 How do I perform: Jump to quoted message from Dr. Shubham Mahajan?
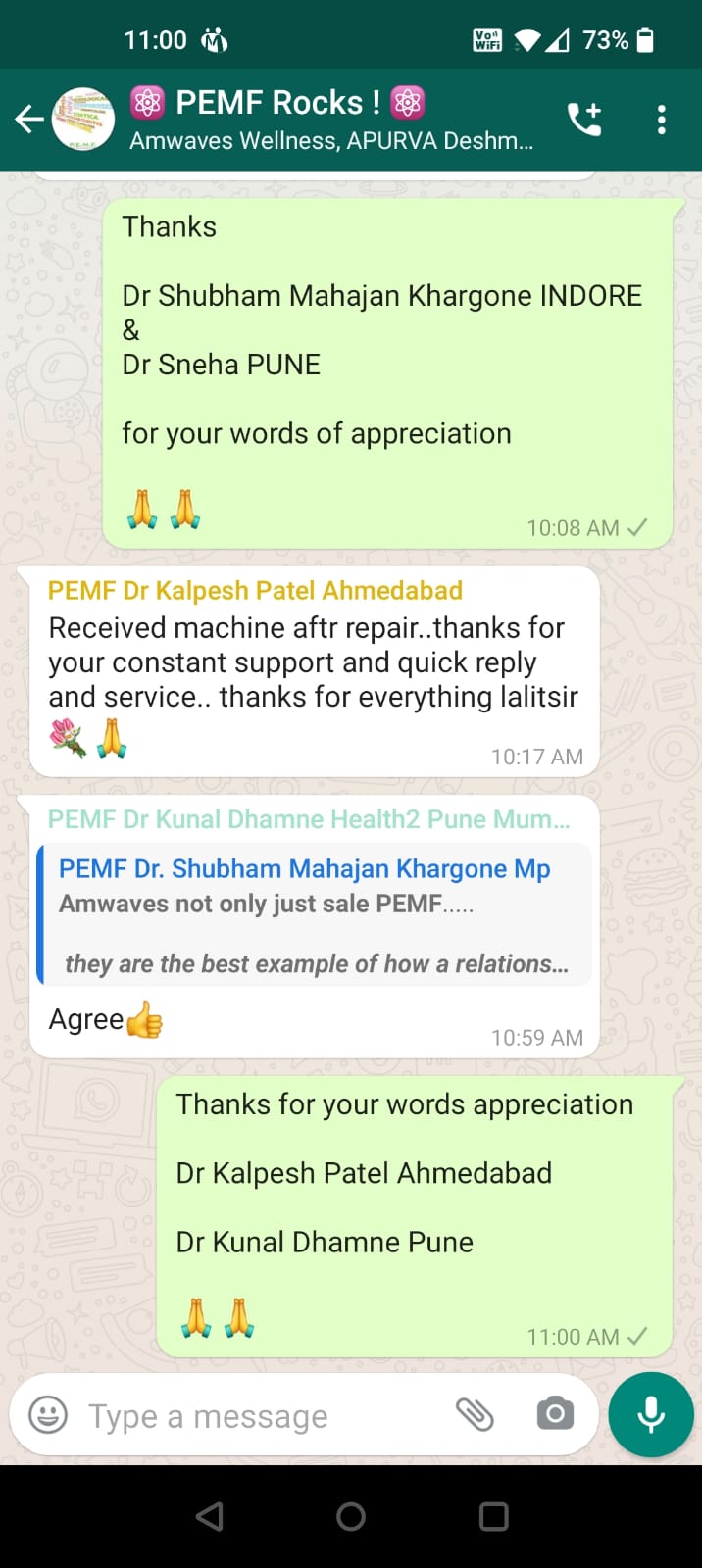pyautogui.click(x=314, y=915)
